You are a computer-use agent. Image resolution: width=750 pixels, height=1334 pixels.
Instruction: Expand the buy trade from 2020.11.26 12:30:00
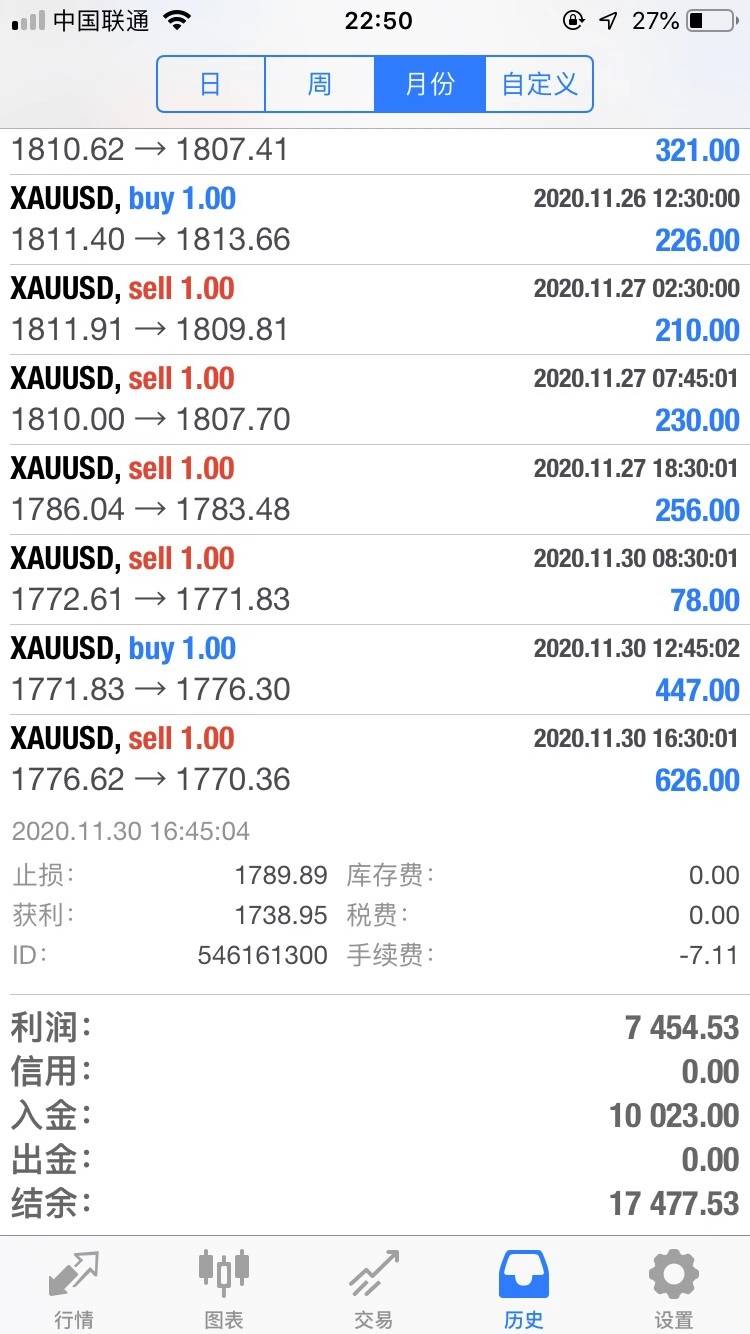375,220
